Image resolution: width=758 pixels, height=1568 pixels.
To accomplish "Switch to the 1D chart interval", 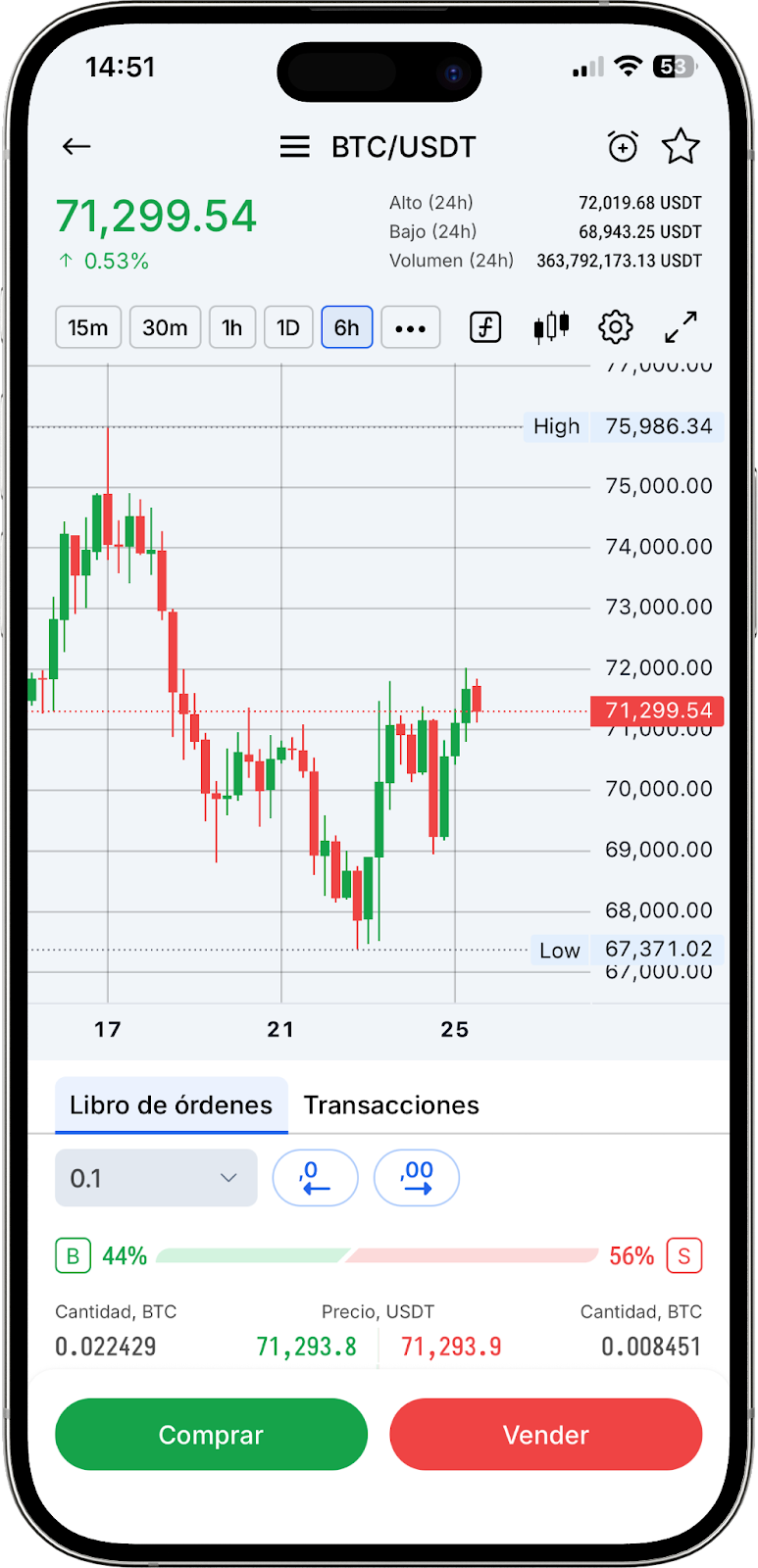I will click(x=287, y=327).
